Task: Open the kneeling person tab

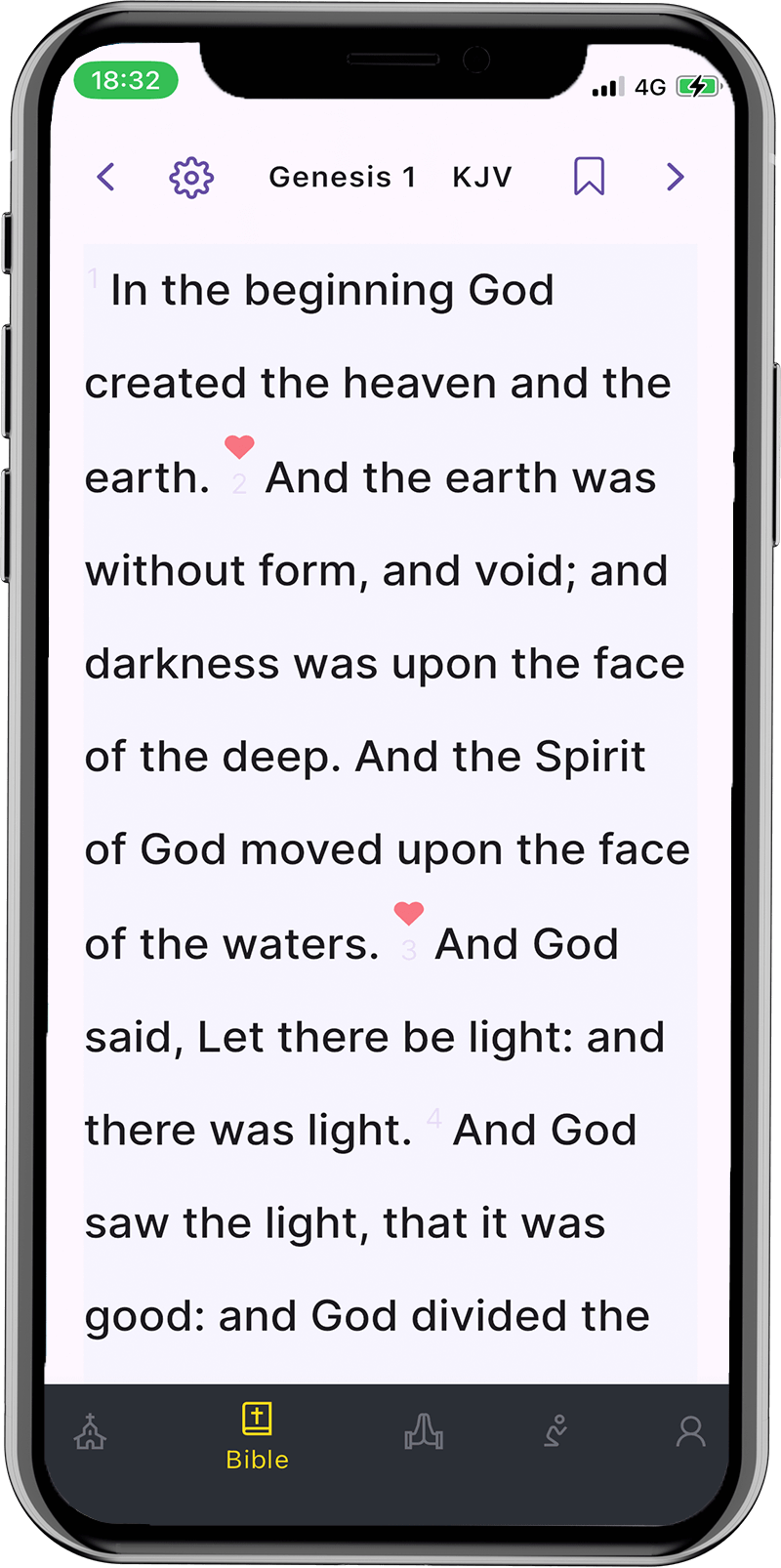Action: pyautogui.click(x=556, y=1432)
